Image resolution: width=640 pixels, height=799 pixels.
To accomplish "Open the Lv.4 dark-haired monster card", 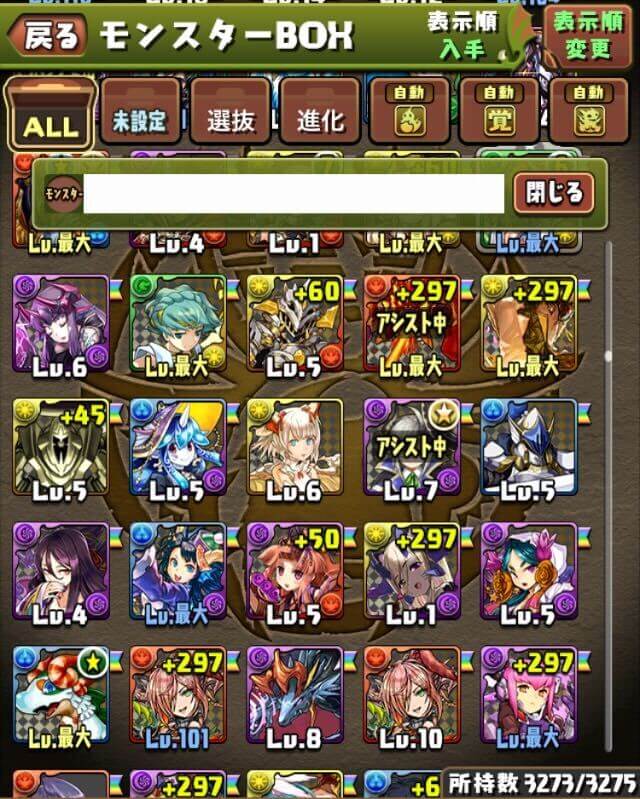I will [60, 569].
